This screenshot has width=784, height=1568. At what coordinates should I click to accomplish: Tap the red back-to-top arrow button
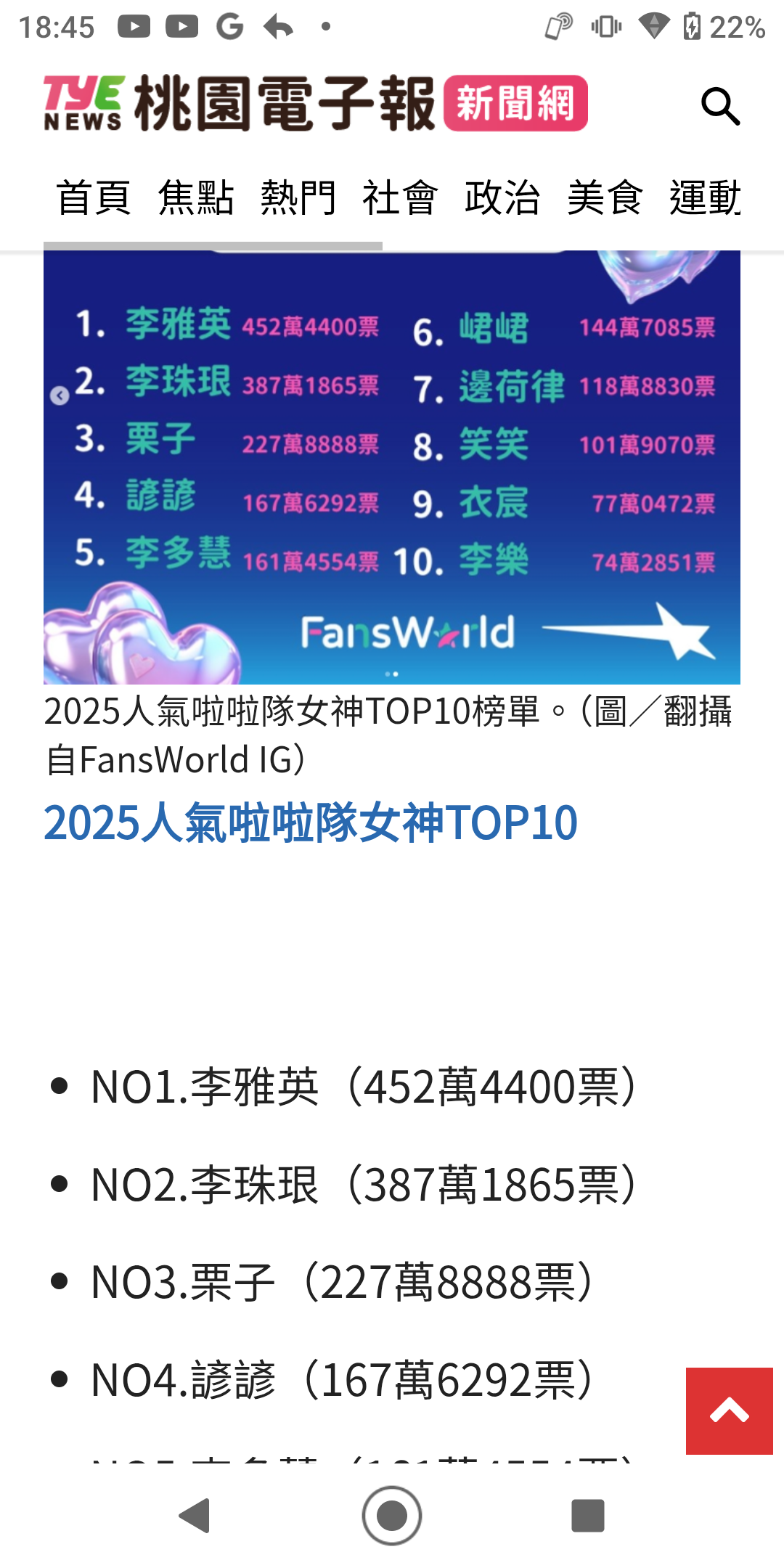730,1411
